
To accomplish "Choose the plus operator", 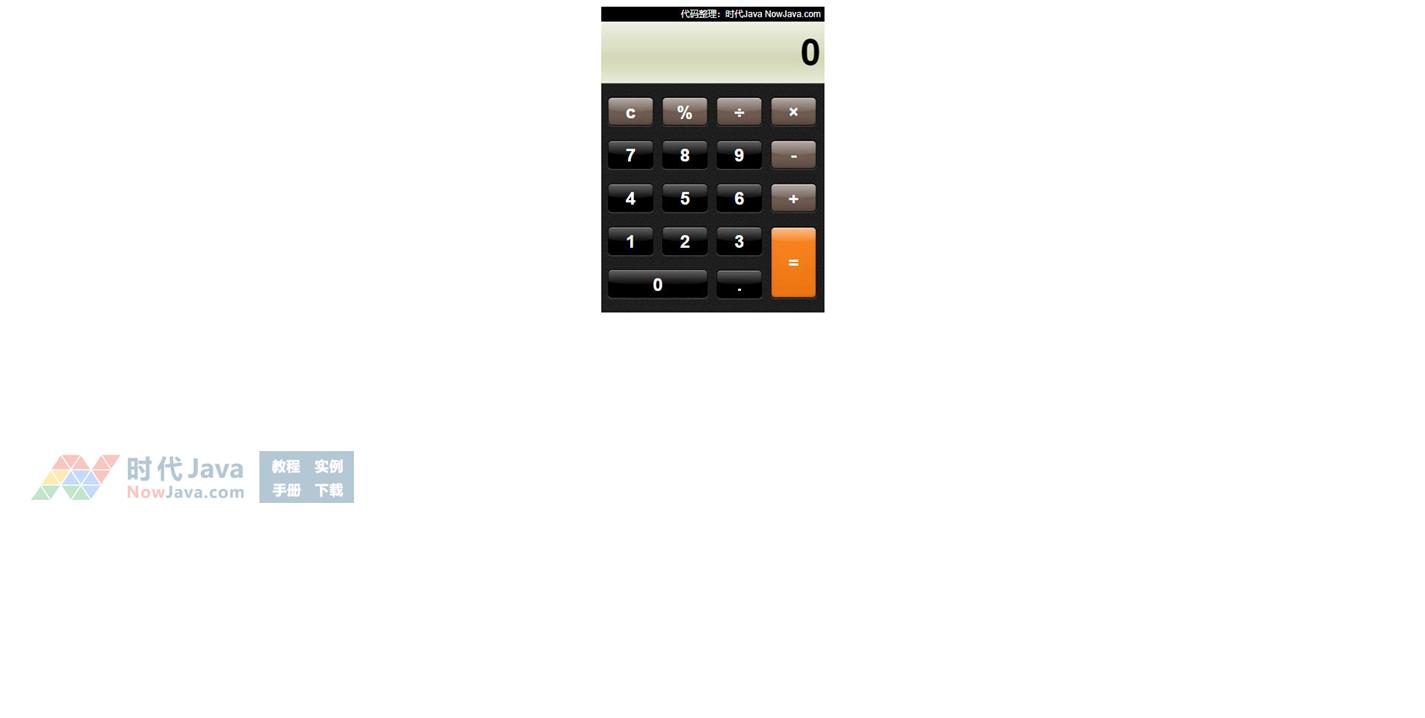I will (x=793, y=198).
